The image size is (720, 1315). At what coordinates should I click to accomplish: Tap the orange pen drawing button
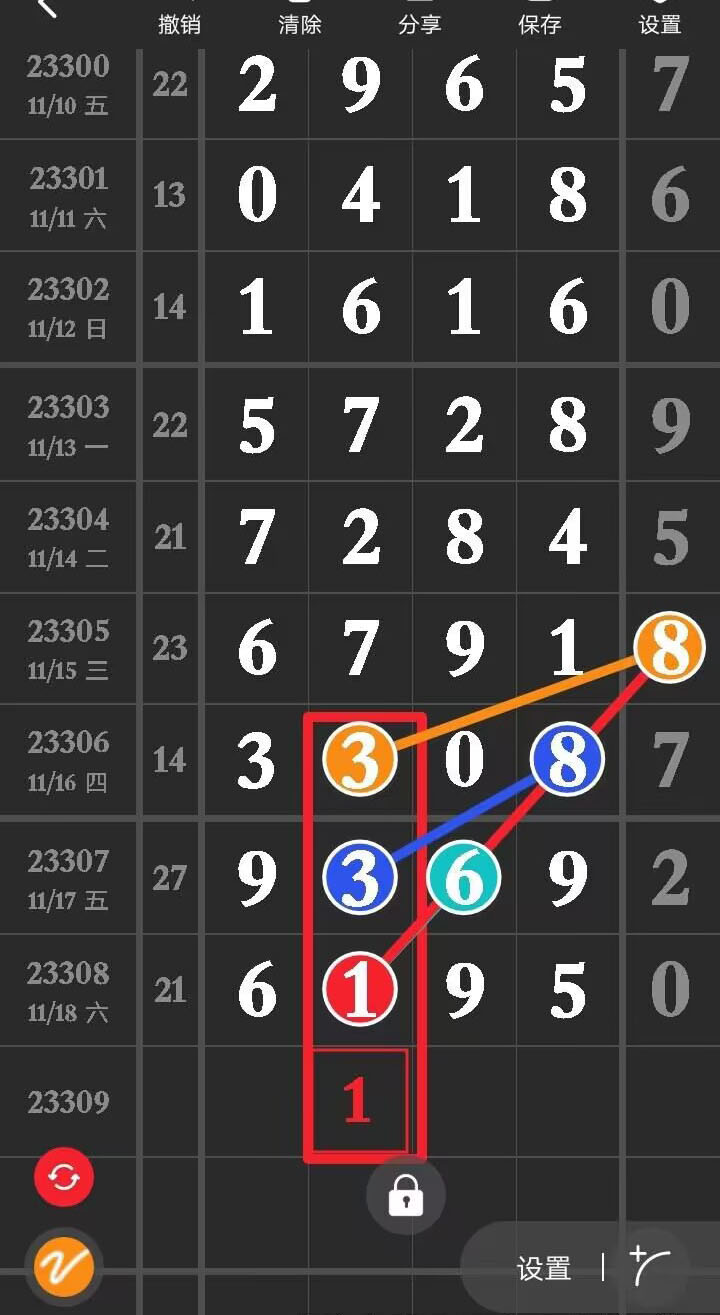click(64, 1267)
